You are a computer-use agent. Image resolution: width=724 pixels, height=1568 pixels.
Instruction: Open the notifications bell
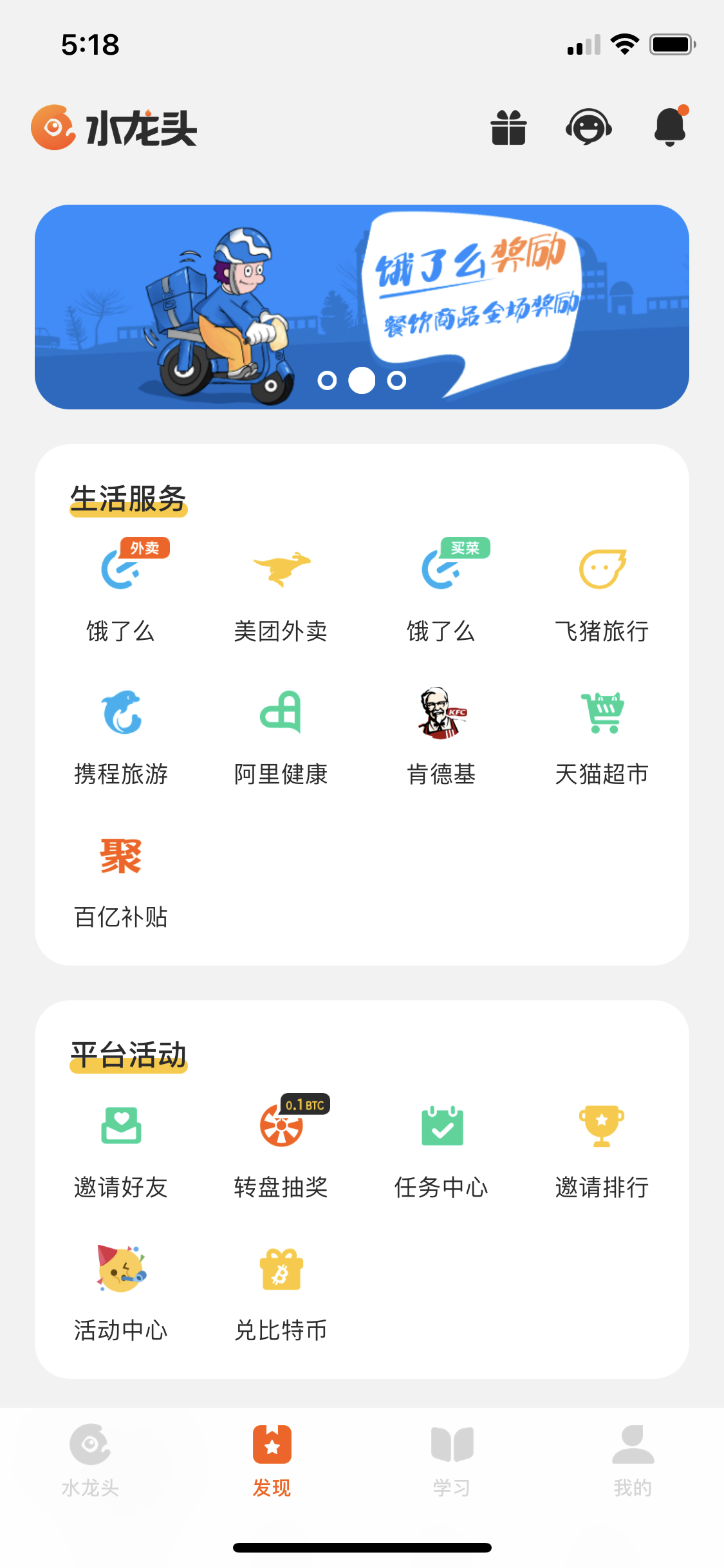(x=670, y=127)
